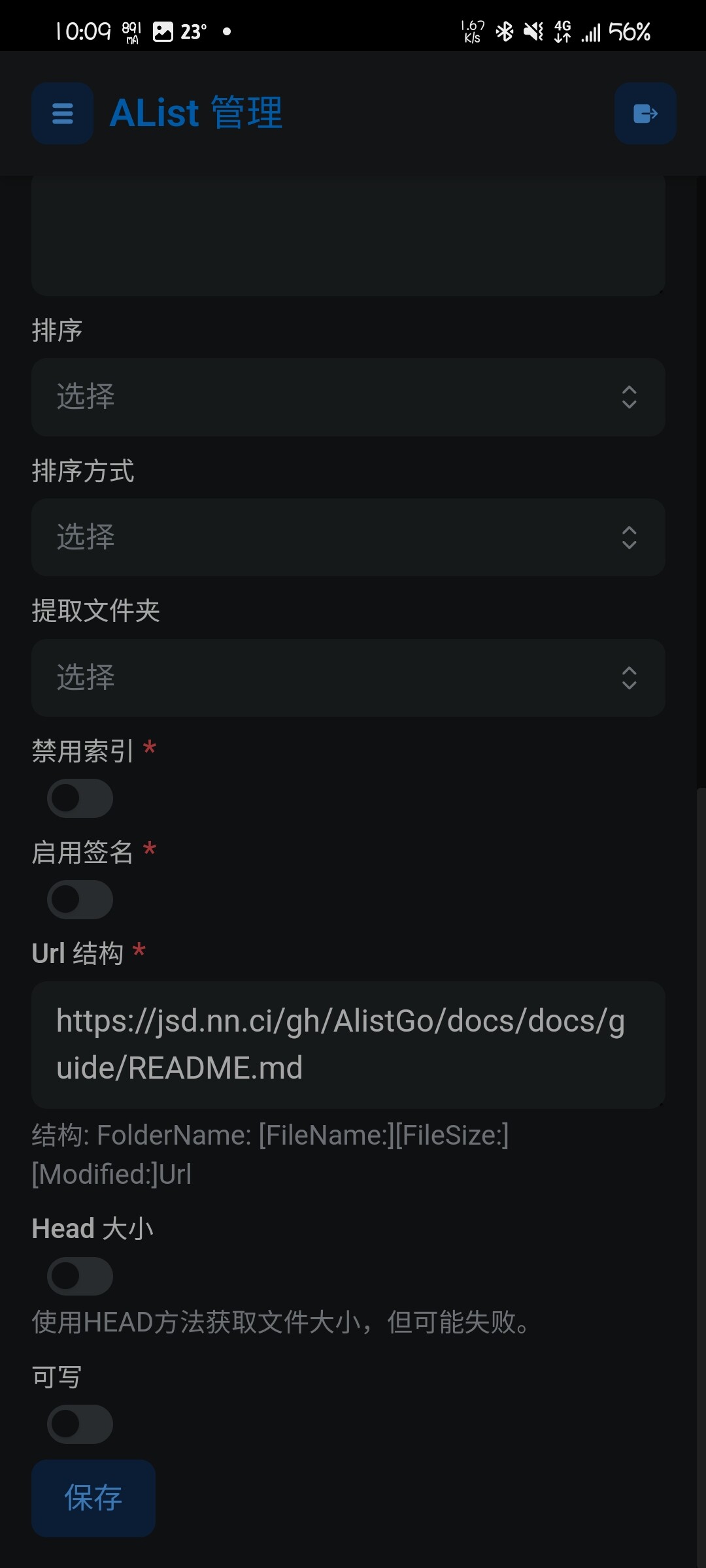Screen dimensions: 706x1568
Task: Open the AList 管理 title link
Action: coord(195,113)
